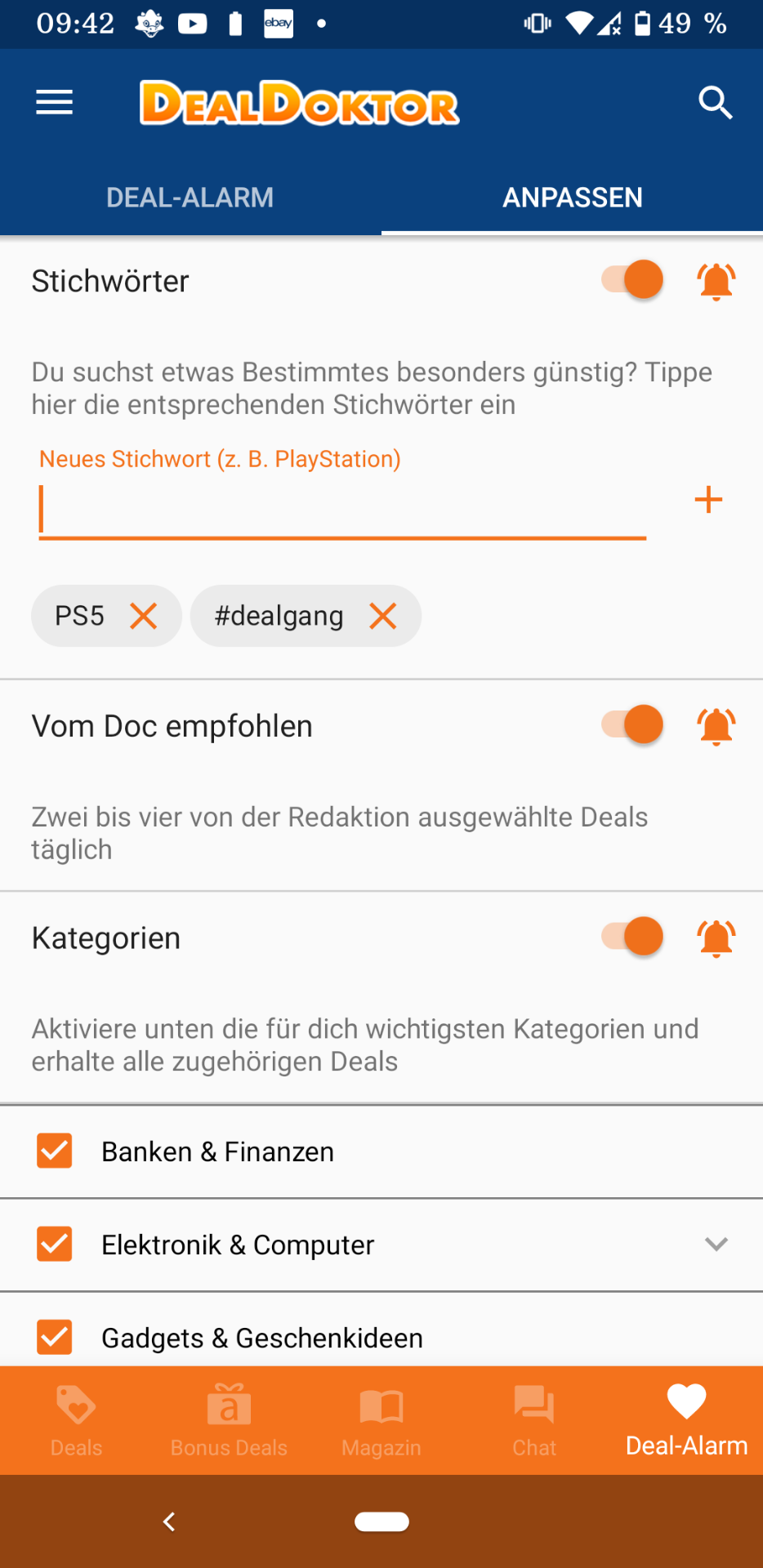Go to the Deals tab
This screenshot has height=1568, width=763.
tap(76, 1421)
